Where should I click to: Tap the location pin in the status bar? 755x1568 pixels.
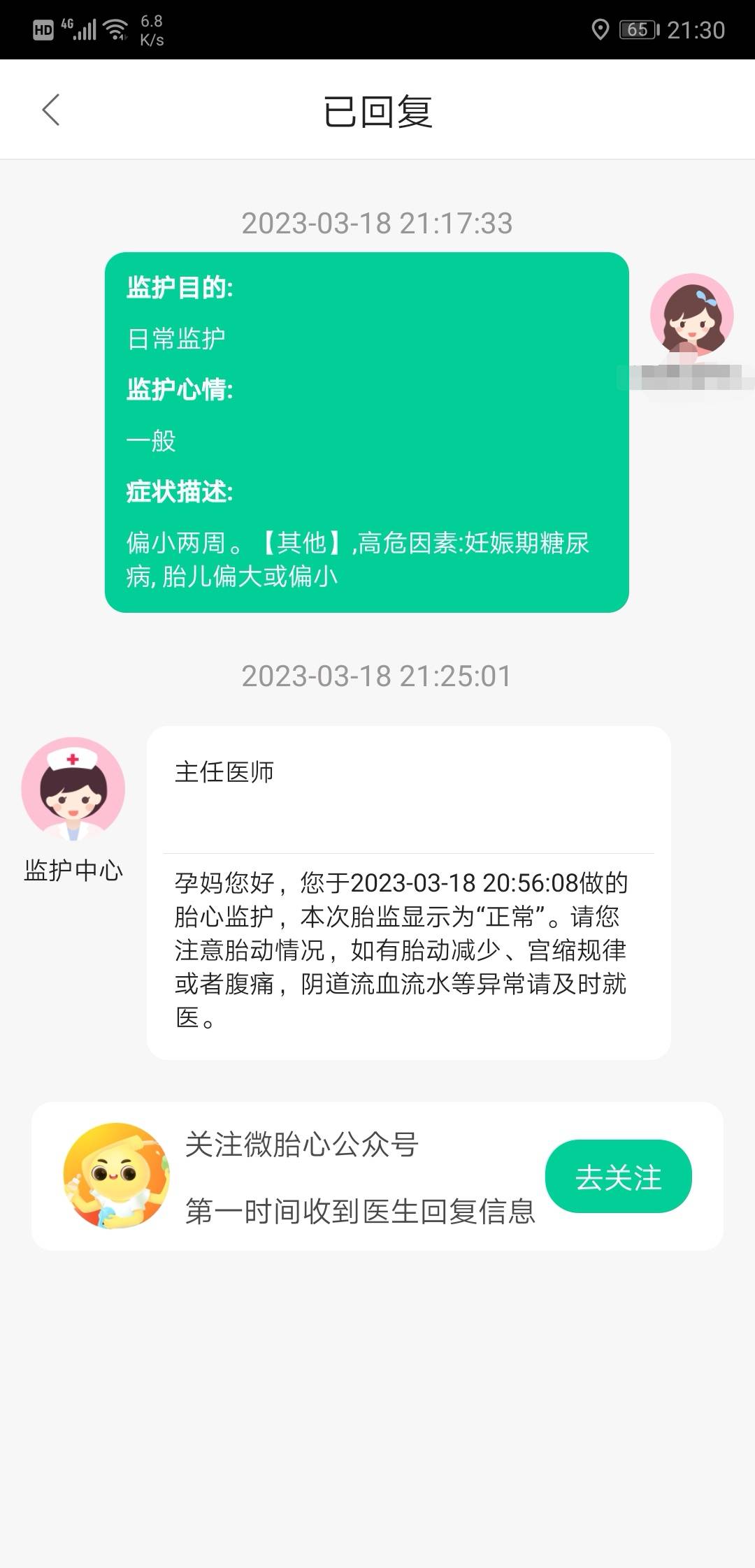600,29
